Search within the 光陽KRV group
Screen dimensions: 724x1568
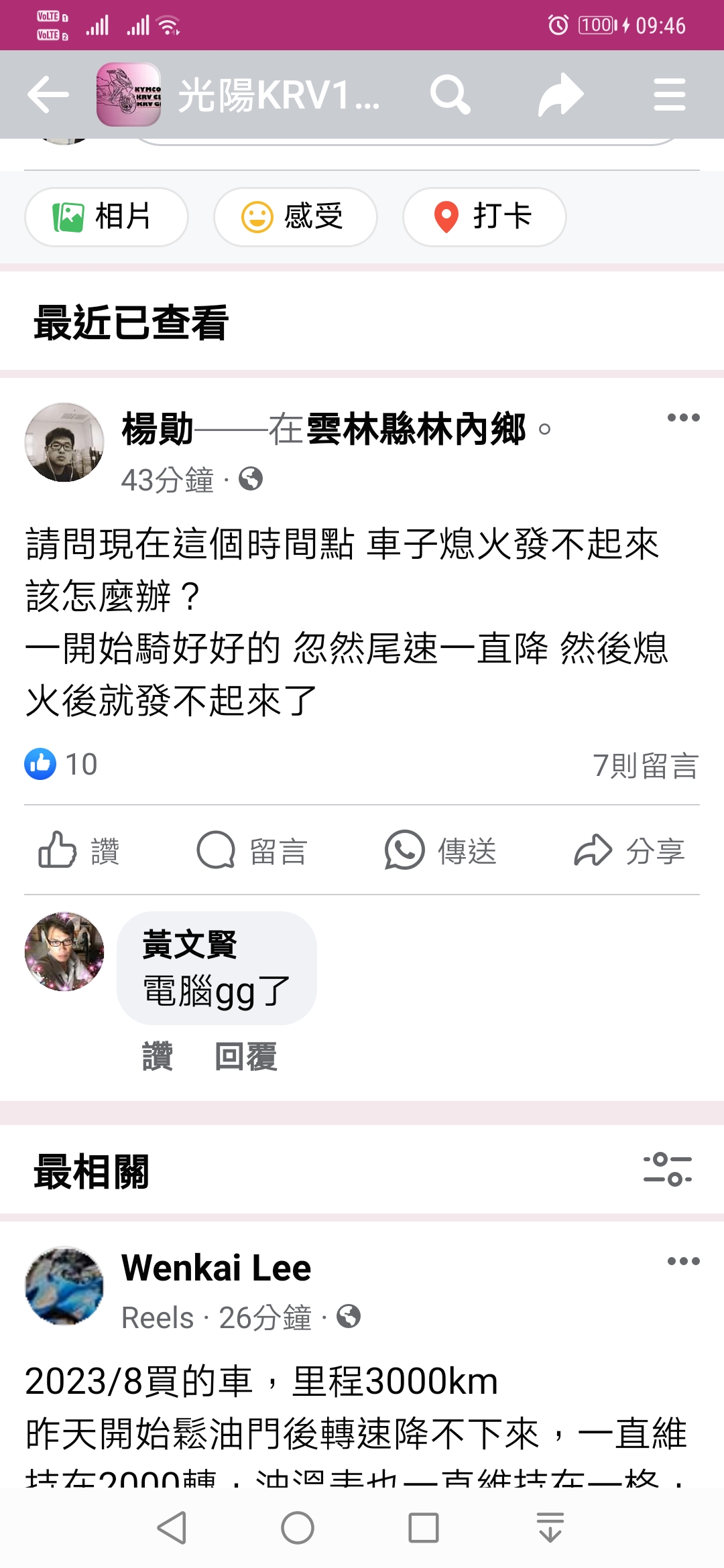(x=450, y=94)
